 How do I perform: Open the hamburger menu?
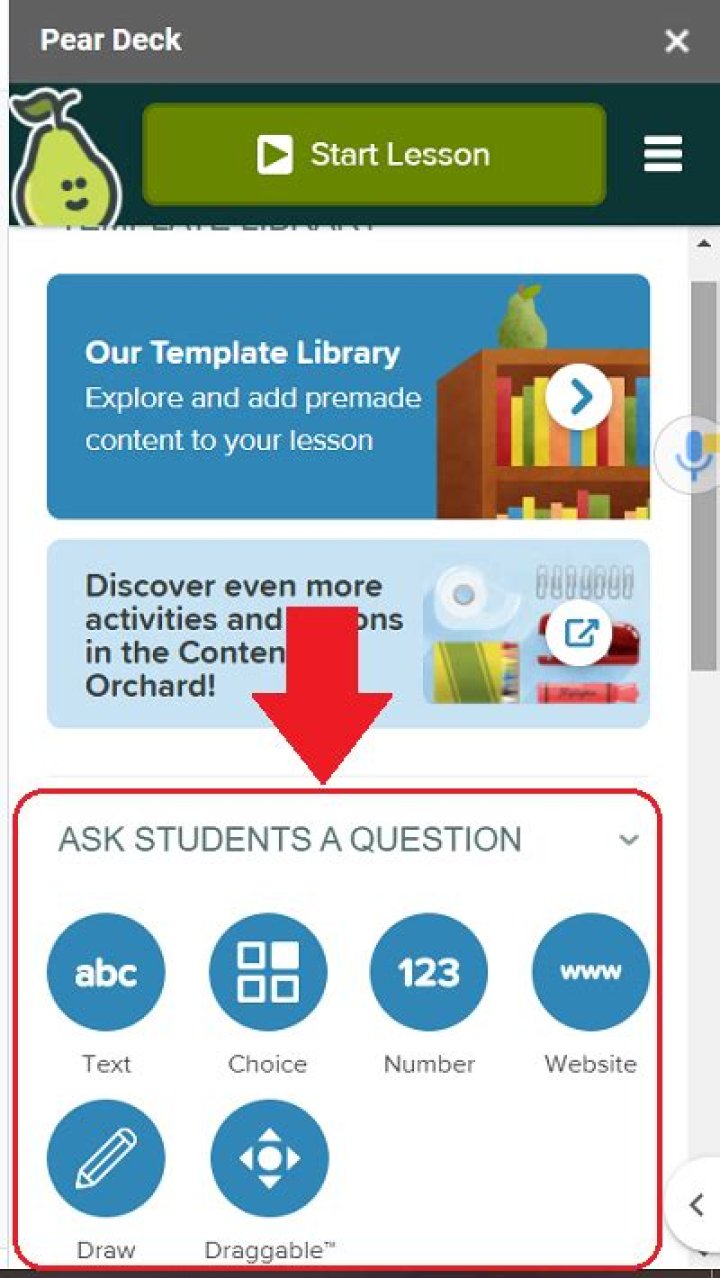coord(662,155)
